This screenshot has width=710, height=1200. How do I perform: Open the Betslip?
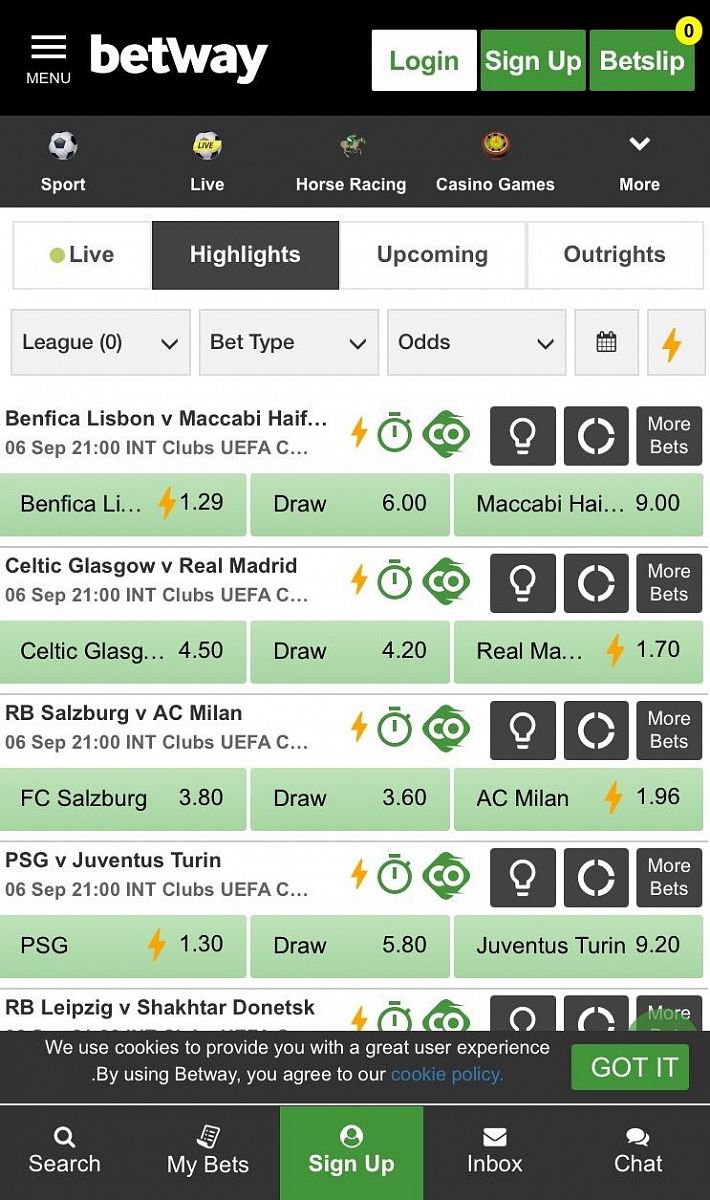coord(642,61)
